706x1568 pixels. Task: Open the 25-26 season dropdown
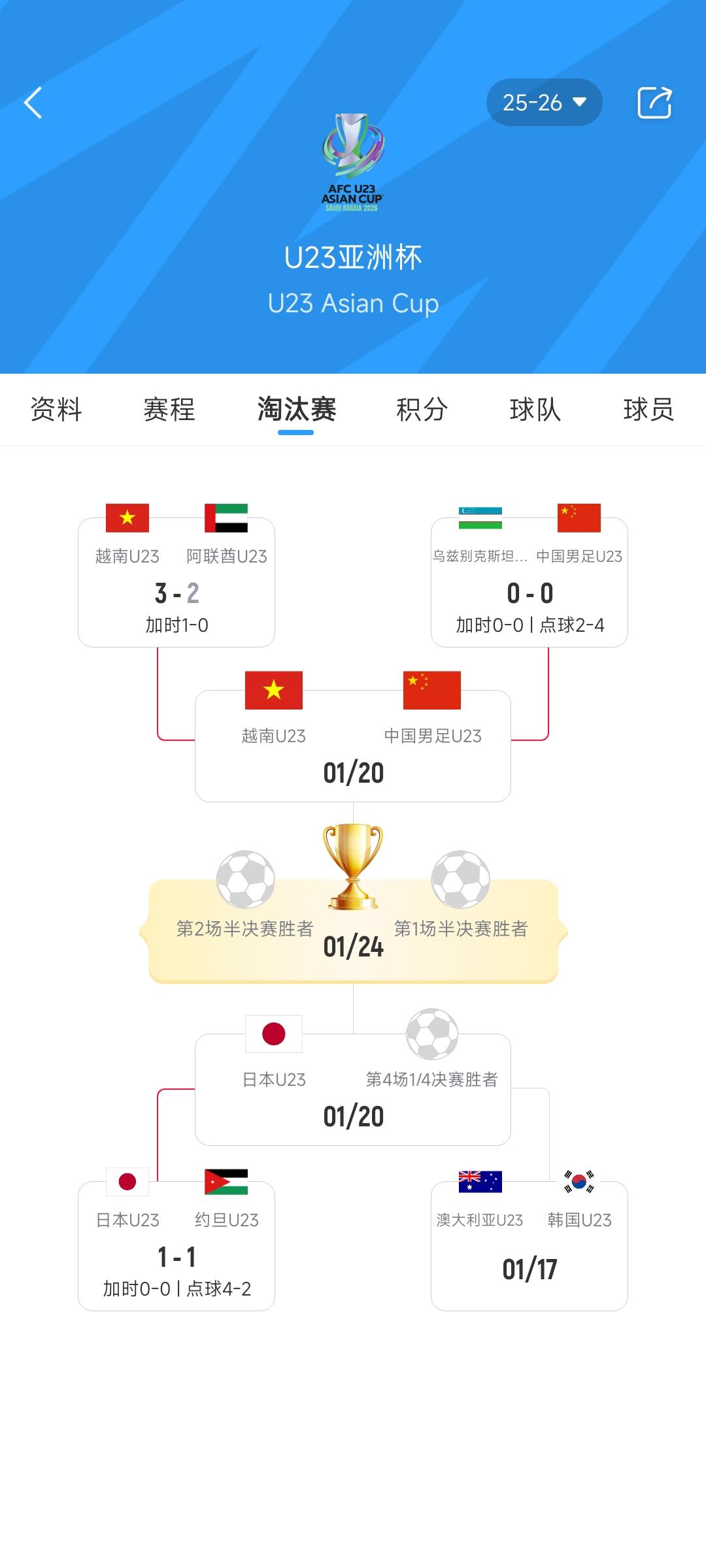click(x=543, y=102)
